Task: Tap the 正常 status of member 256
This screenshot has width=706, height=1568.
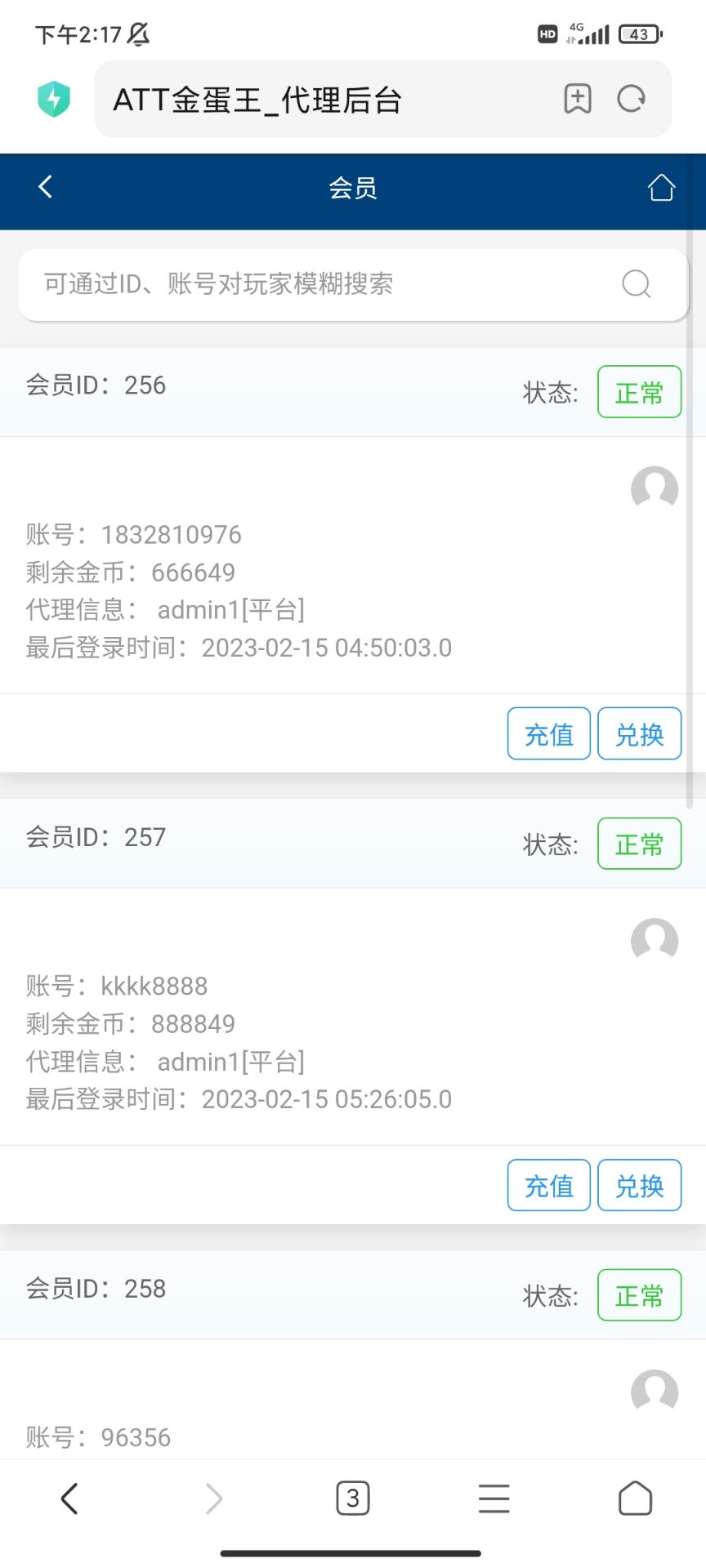Action: 639,392
